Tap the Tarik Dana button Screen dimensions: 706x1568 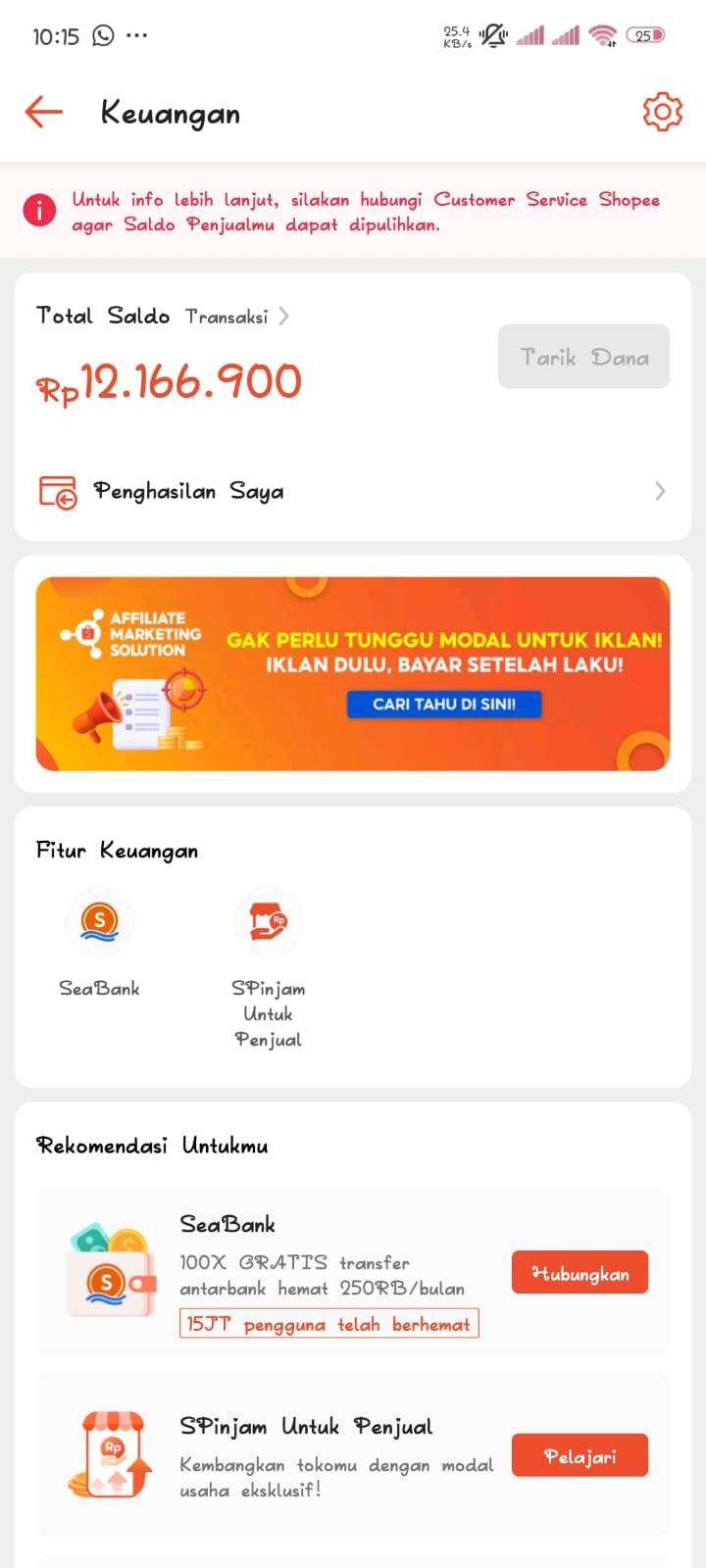coord(583,357)
